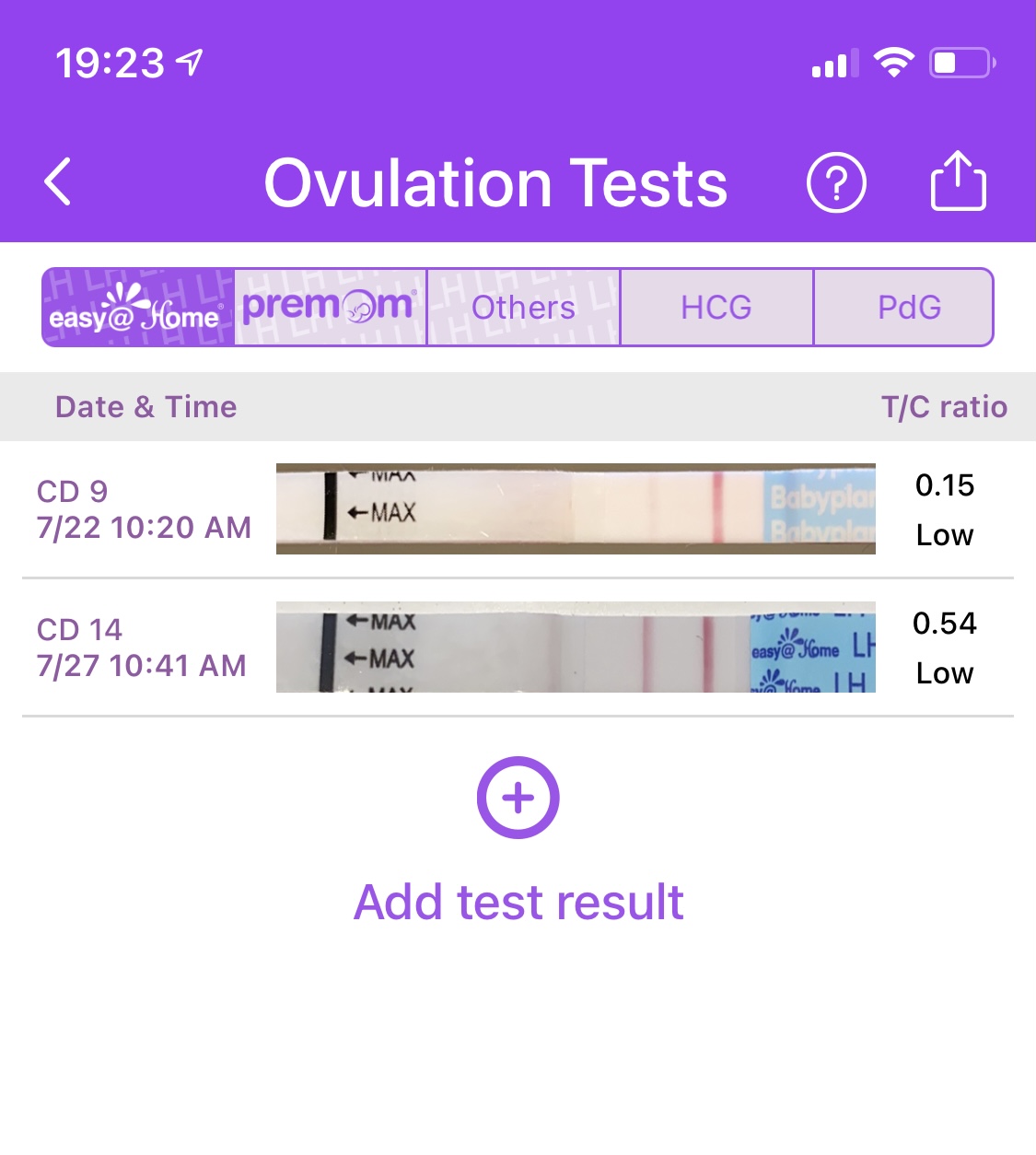Open the help question mark icon
The image size is (1036, 1155).
[x=835, y=183]
